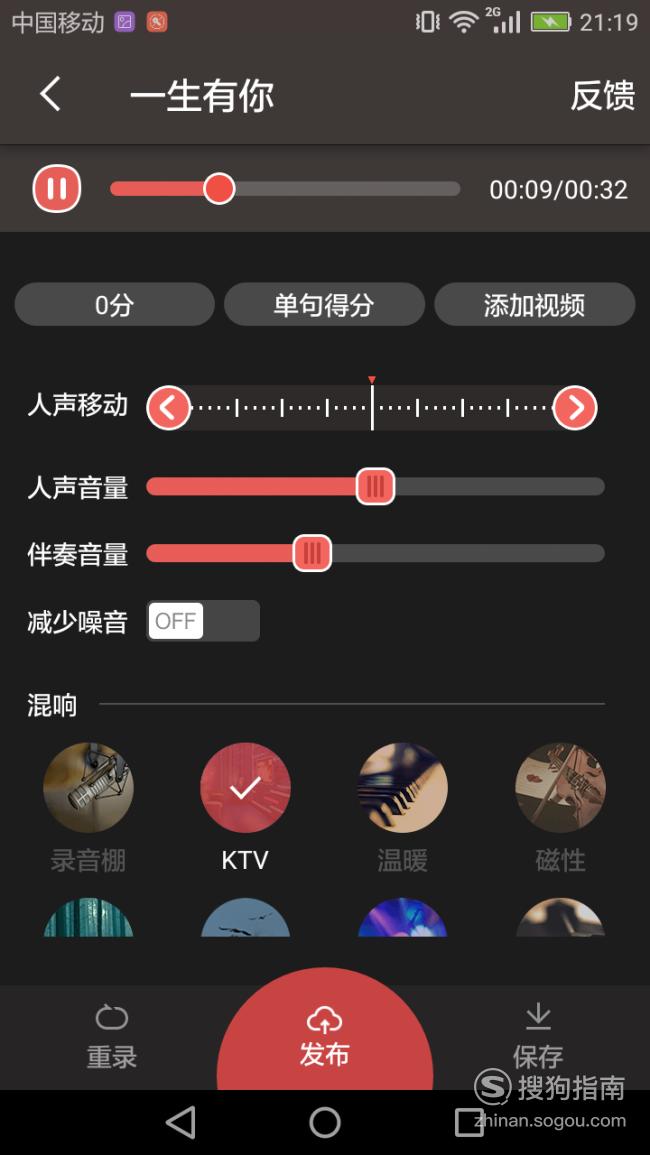Tap 添加视频 to add a video
The width and height of the screenshot is (650, 1155).
click(x=534, y=304)
